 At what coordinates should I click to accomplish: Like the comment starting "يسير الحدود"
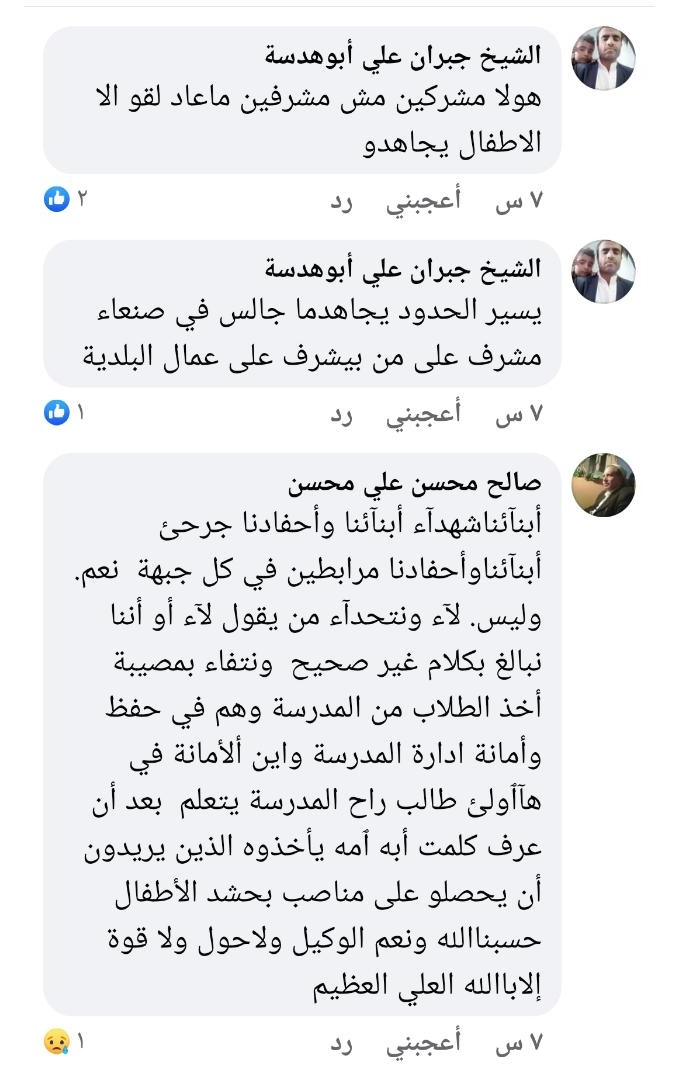tap(424, 414)
